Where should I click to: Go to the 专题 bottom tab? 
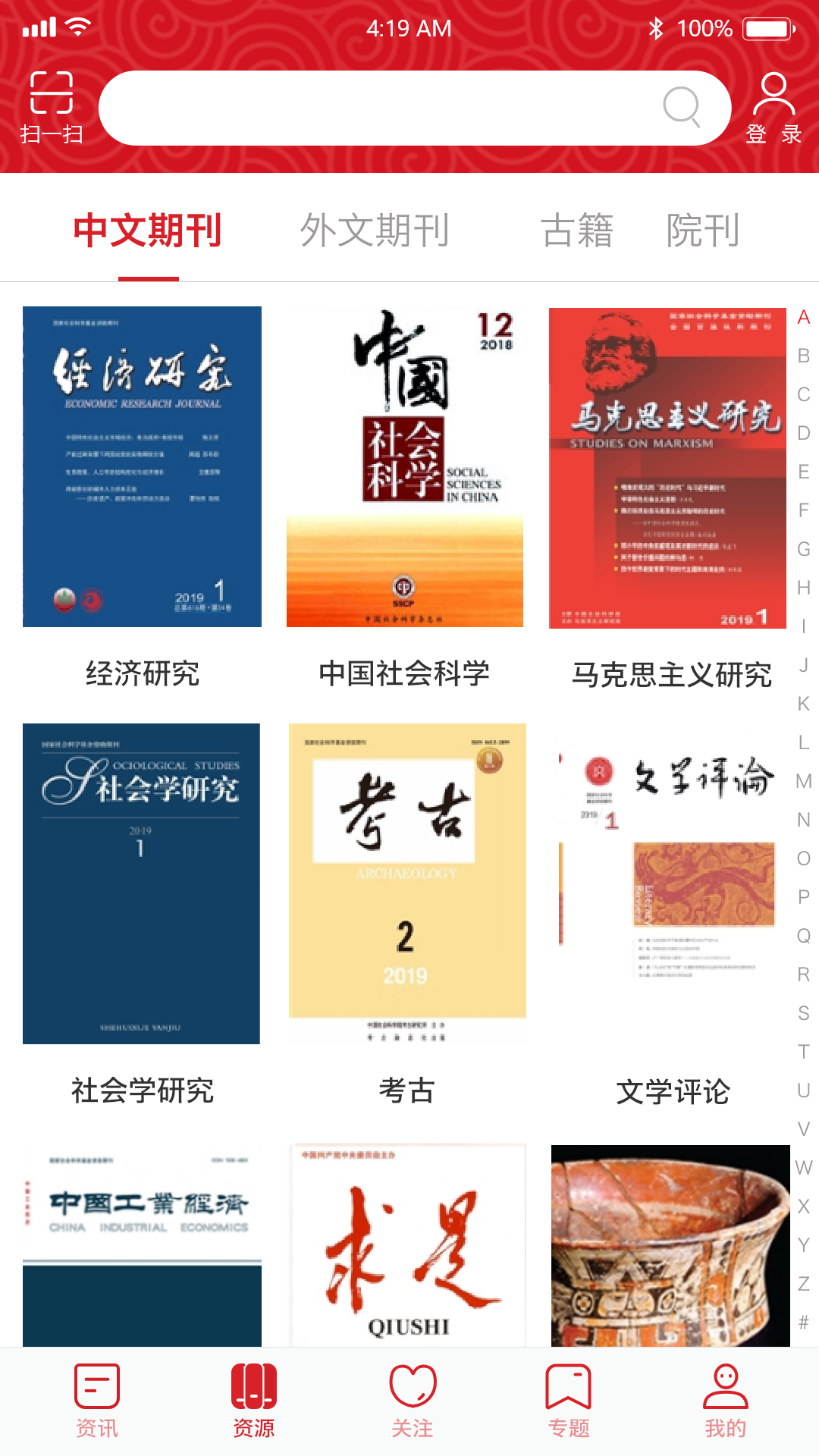568,1400
